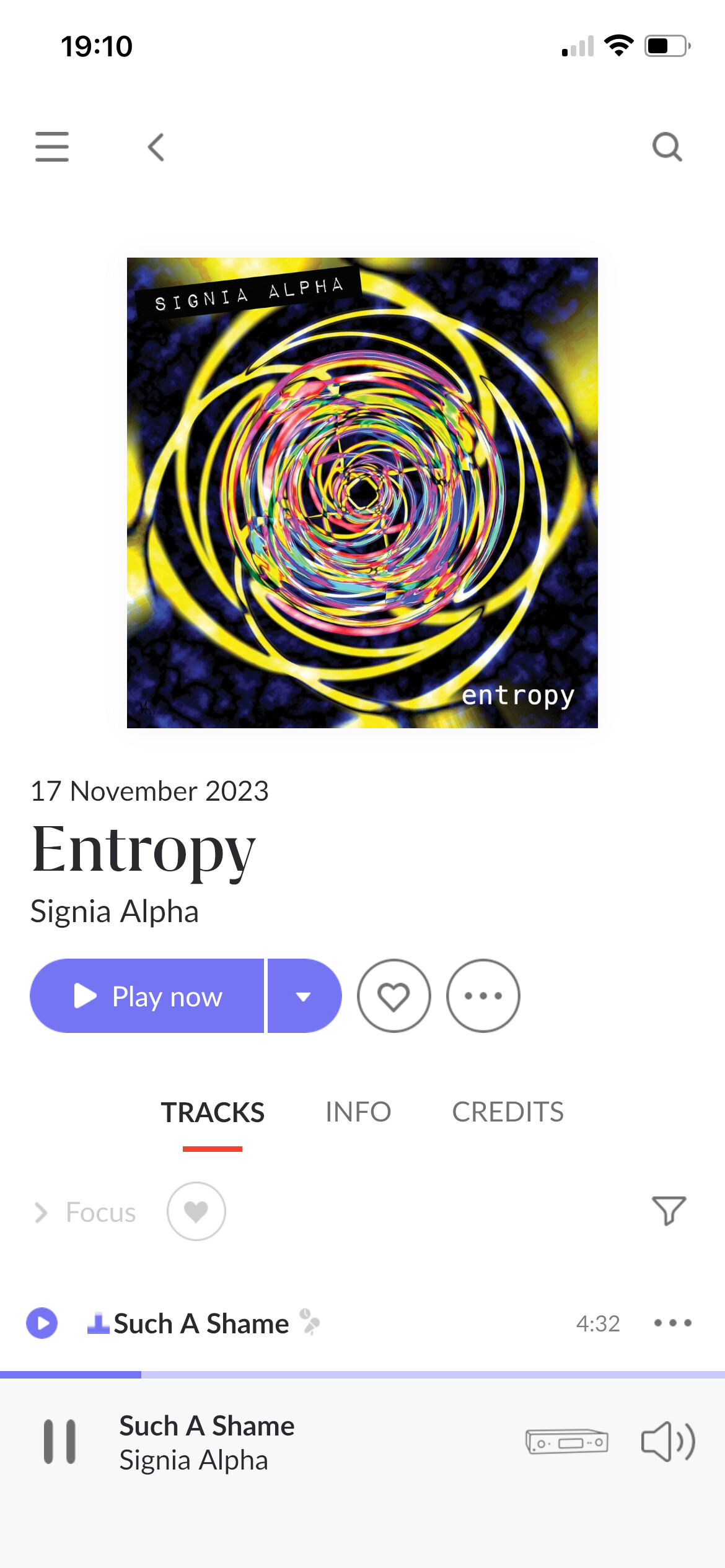Image resolution: width=725 pixels, height=1568 pixels.
Task: Open options for Such A Shame track
Action: point(673,1323)
